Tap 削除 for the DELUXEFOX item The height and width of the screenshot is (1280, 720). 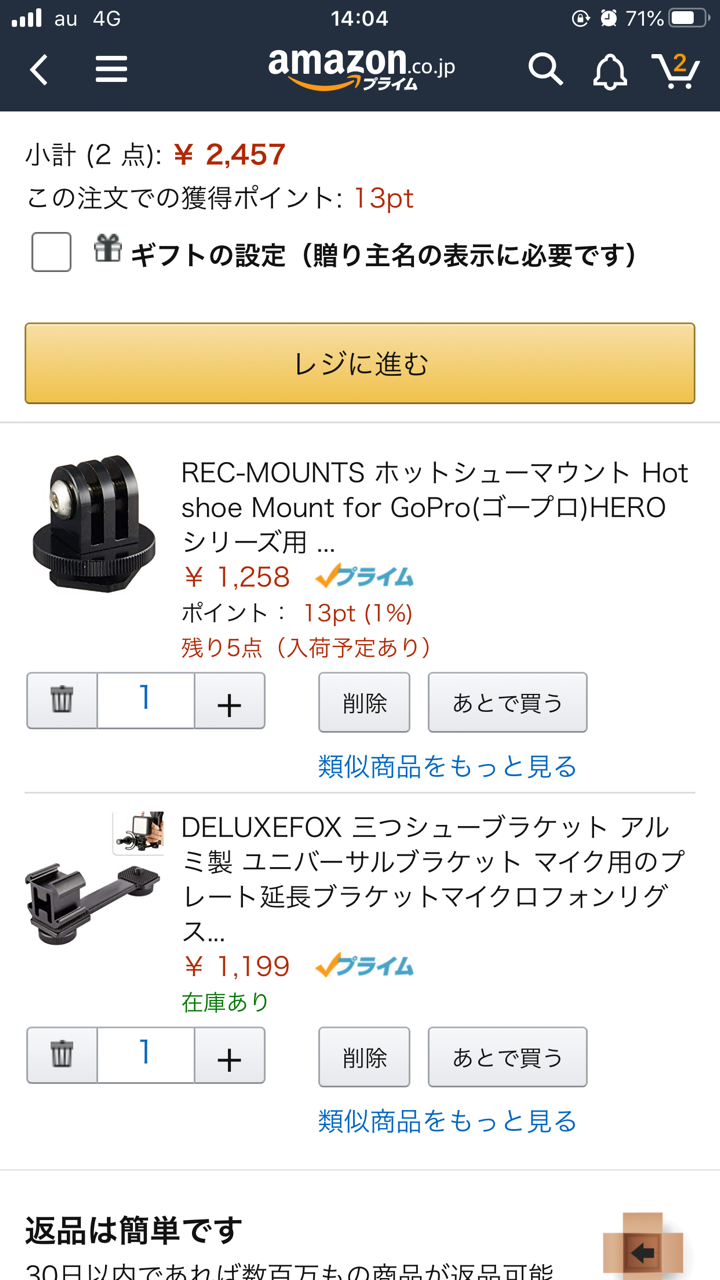364,1057
